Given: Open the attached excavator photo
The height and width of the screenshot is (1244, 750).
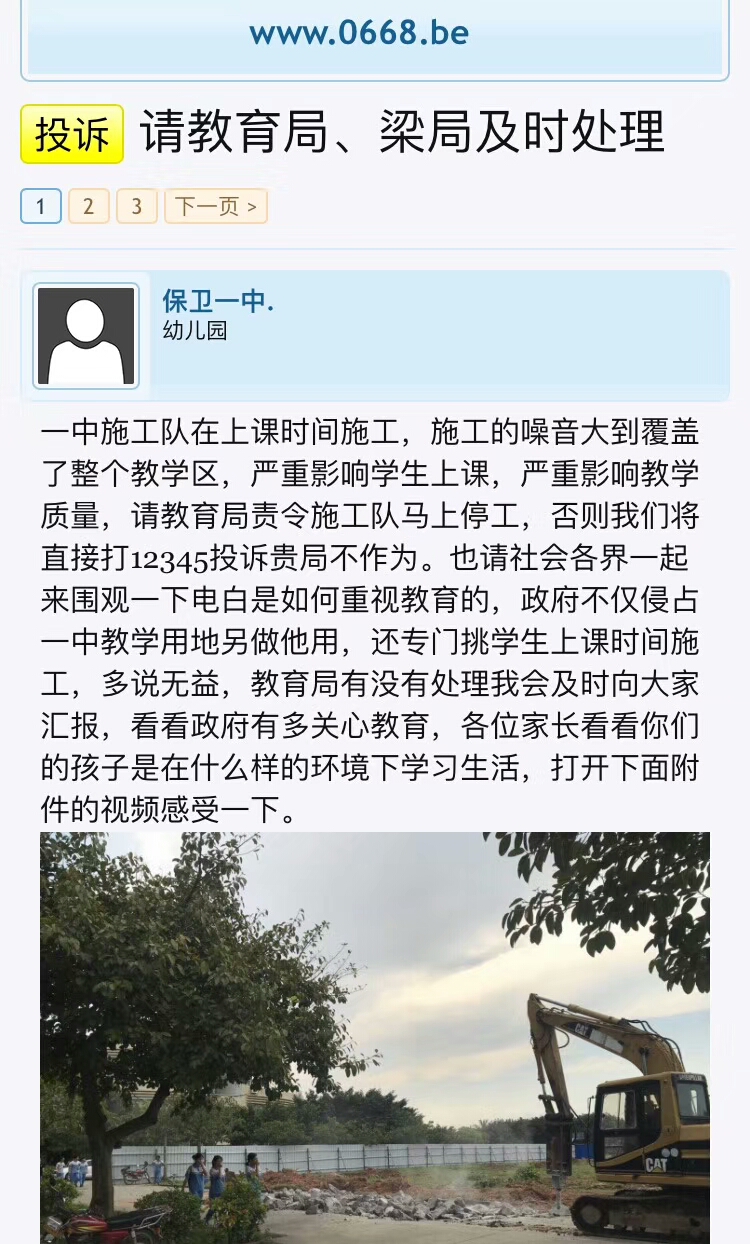Looking at the screenshot, I should tap(375, 1037).
